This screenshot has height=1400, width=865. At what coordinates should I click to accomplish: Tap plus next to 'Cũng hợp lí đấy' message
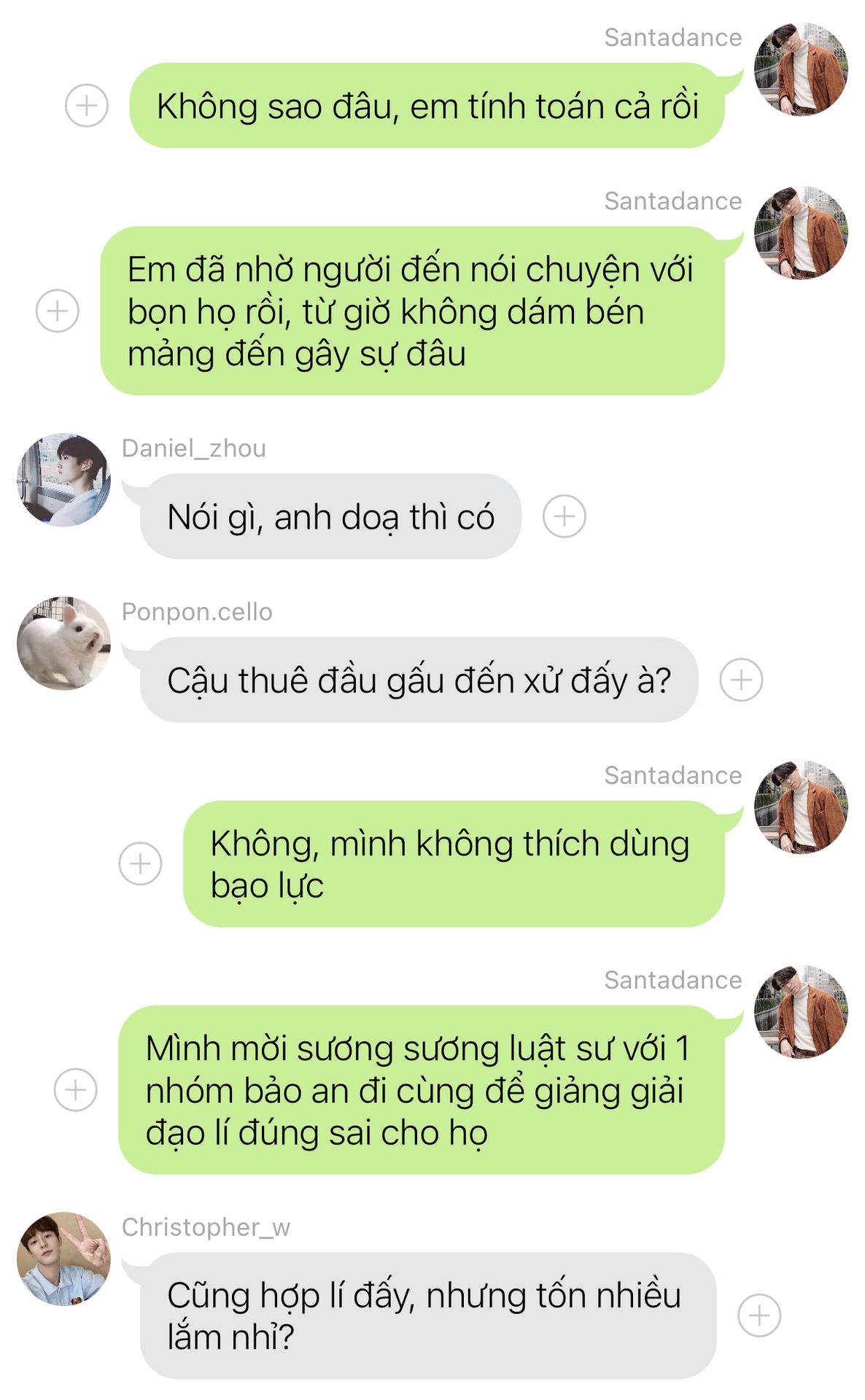pos(759,1315)
